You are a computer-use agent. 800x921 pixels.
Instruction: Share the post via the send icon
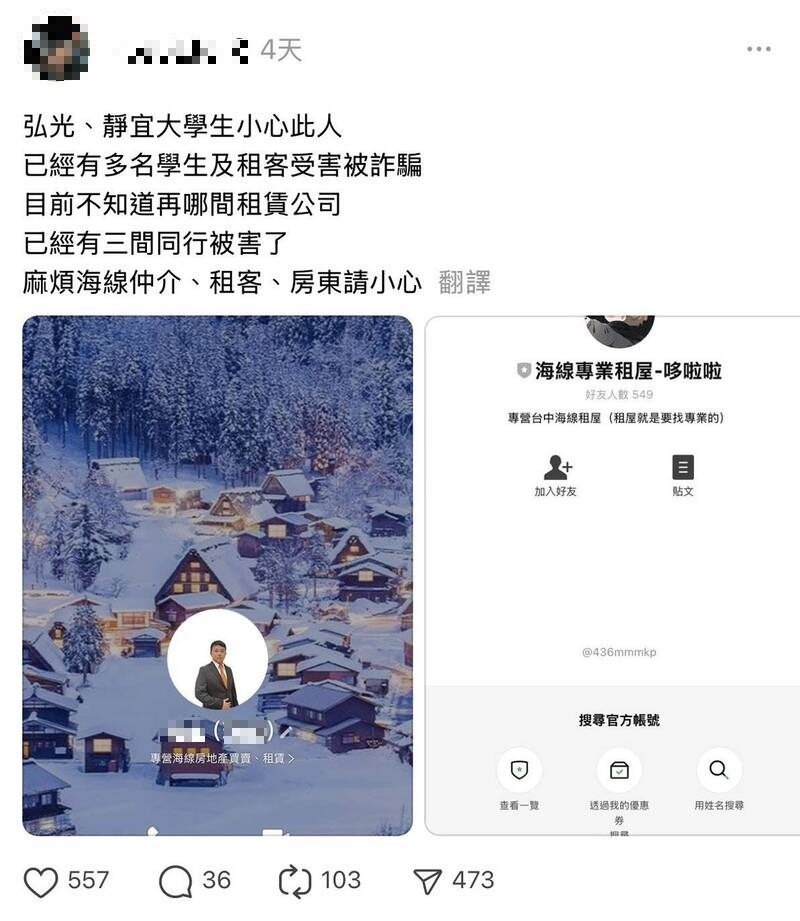click(428, 880)
